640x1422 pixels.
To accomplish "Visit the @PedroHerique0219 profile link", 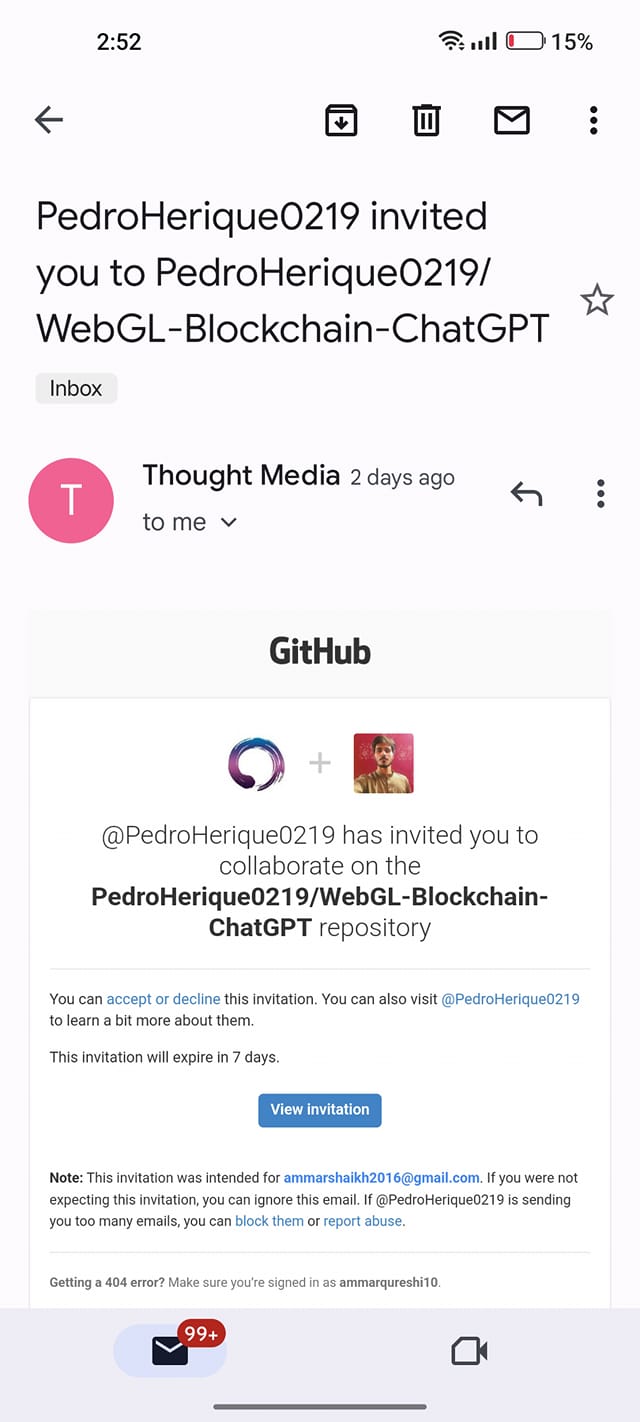I will click(510, 999).
